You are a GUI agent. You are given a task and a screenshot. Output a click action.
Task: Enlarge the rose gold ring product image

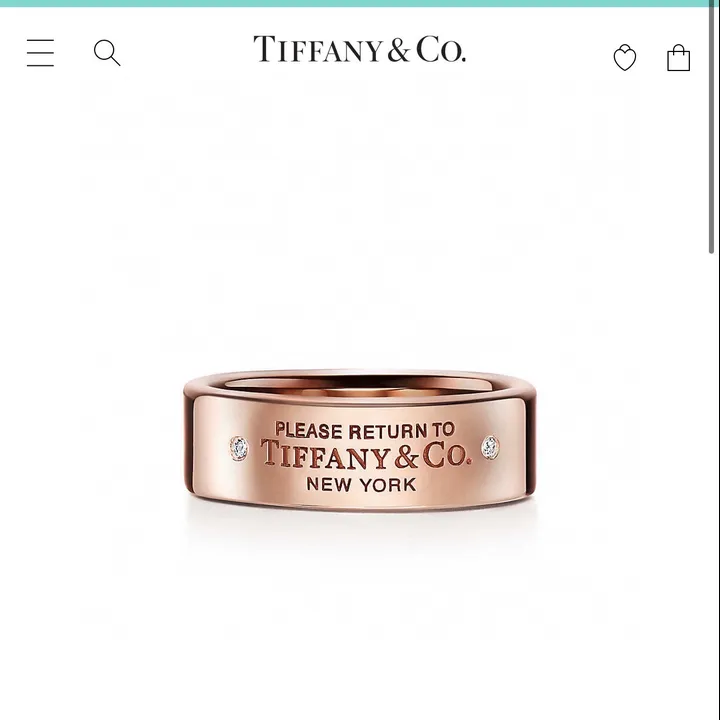[360, 445]
